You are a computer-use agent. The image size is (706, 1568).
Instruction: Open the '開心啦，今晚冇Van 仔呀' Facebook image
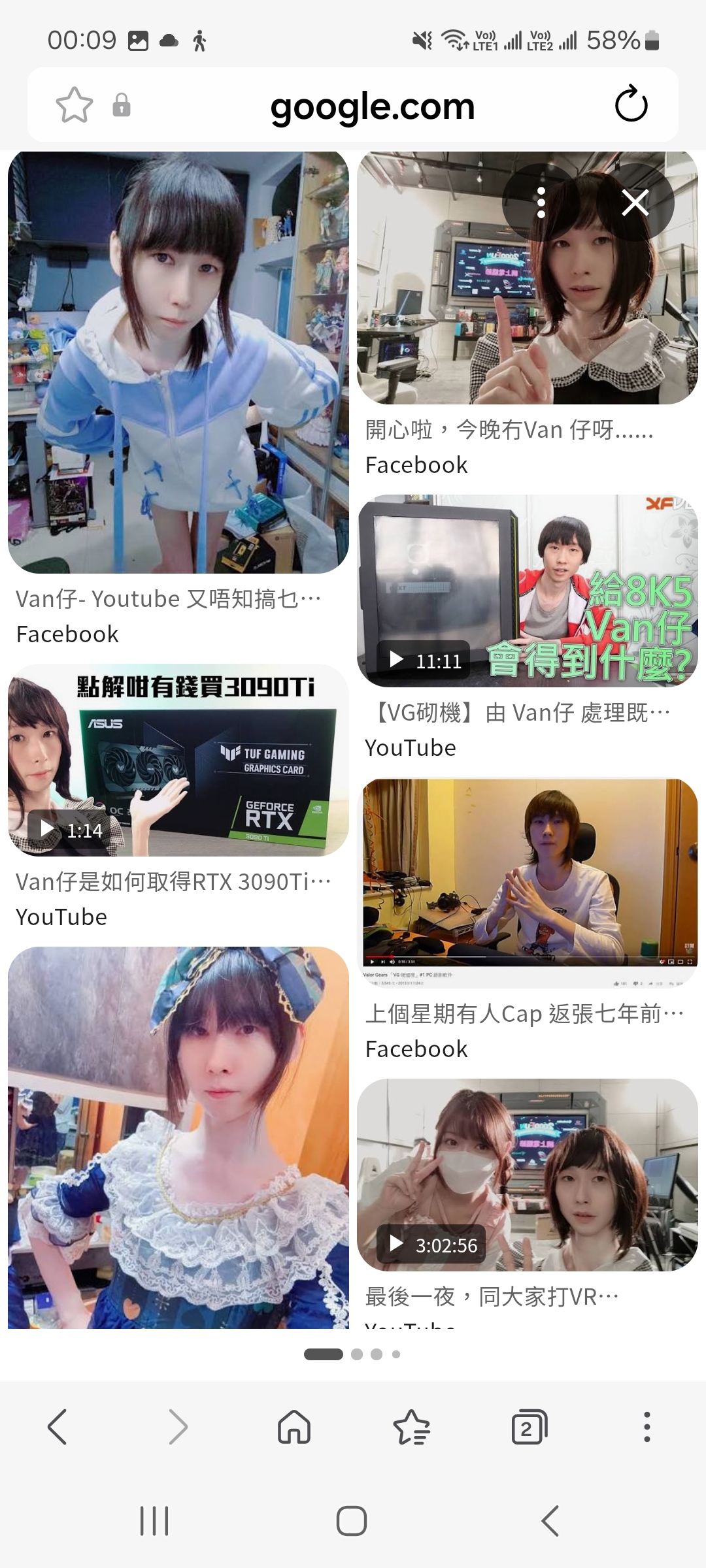(528, 278)
